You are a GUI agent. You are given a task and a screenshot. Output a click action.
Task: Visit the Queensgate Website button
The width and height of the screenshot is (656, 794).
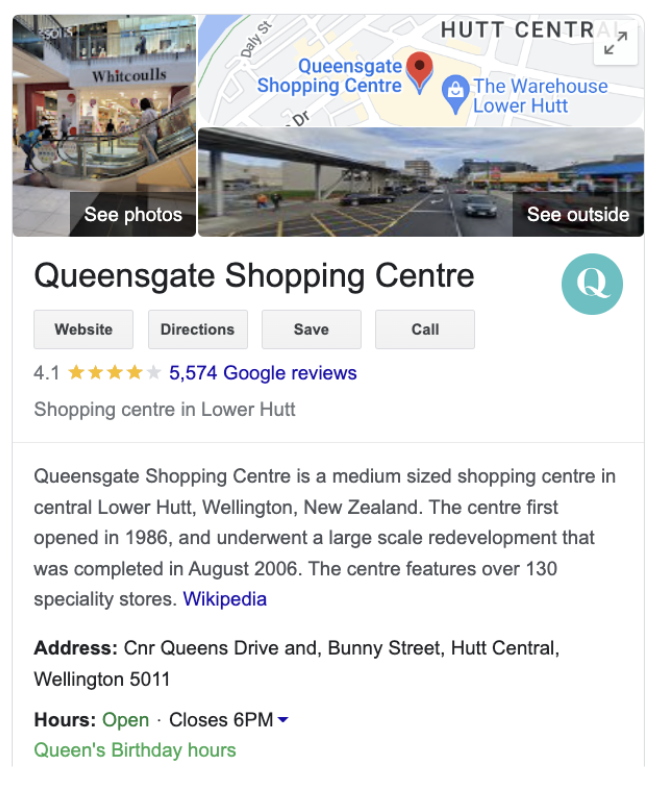83,329
